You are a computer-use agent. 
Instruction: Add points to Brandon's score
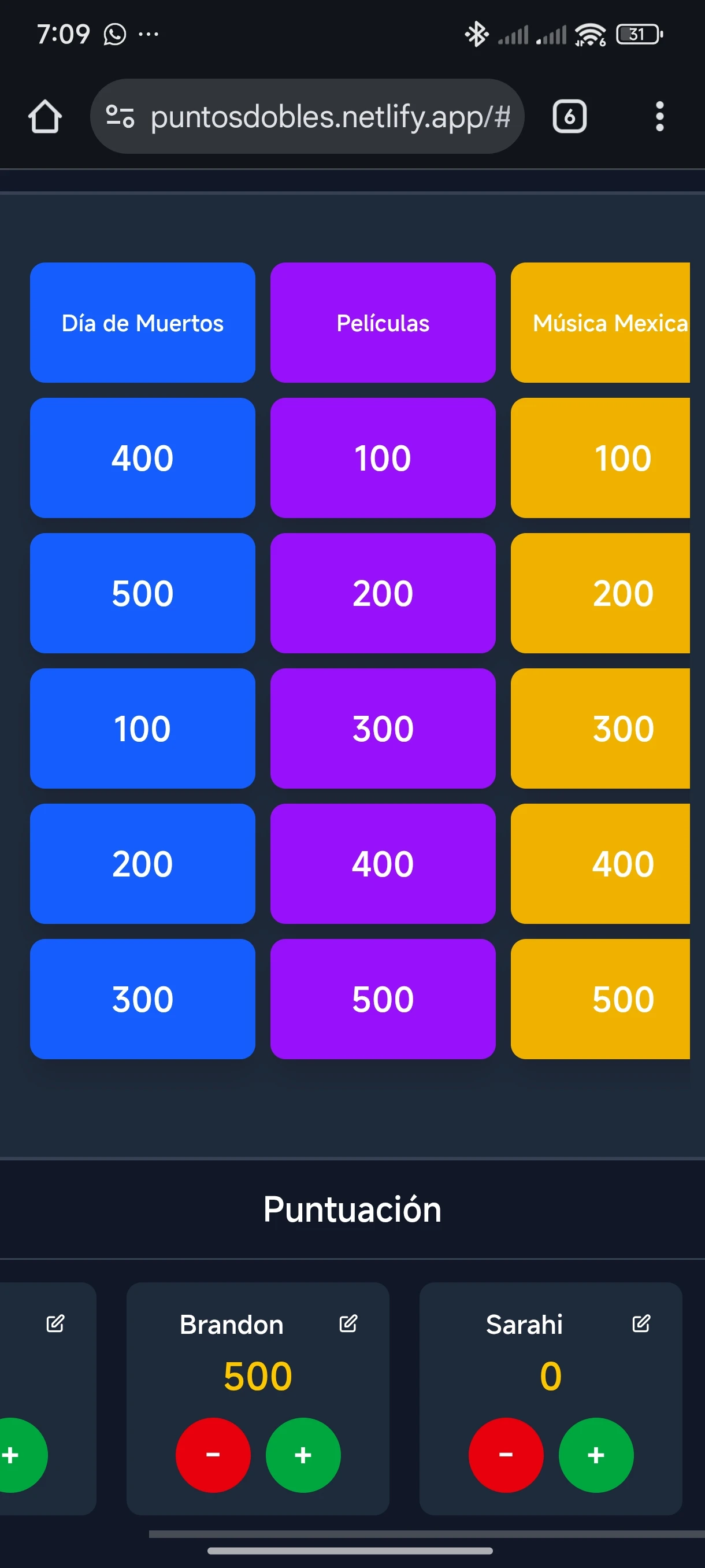click(303, 1455)
